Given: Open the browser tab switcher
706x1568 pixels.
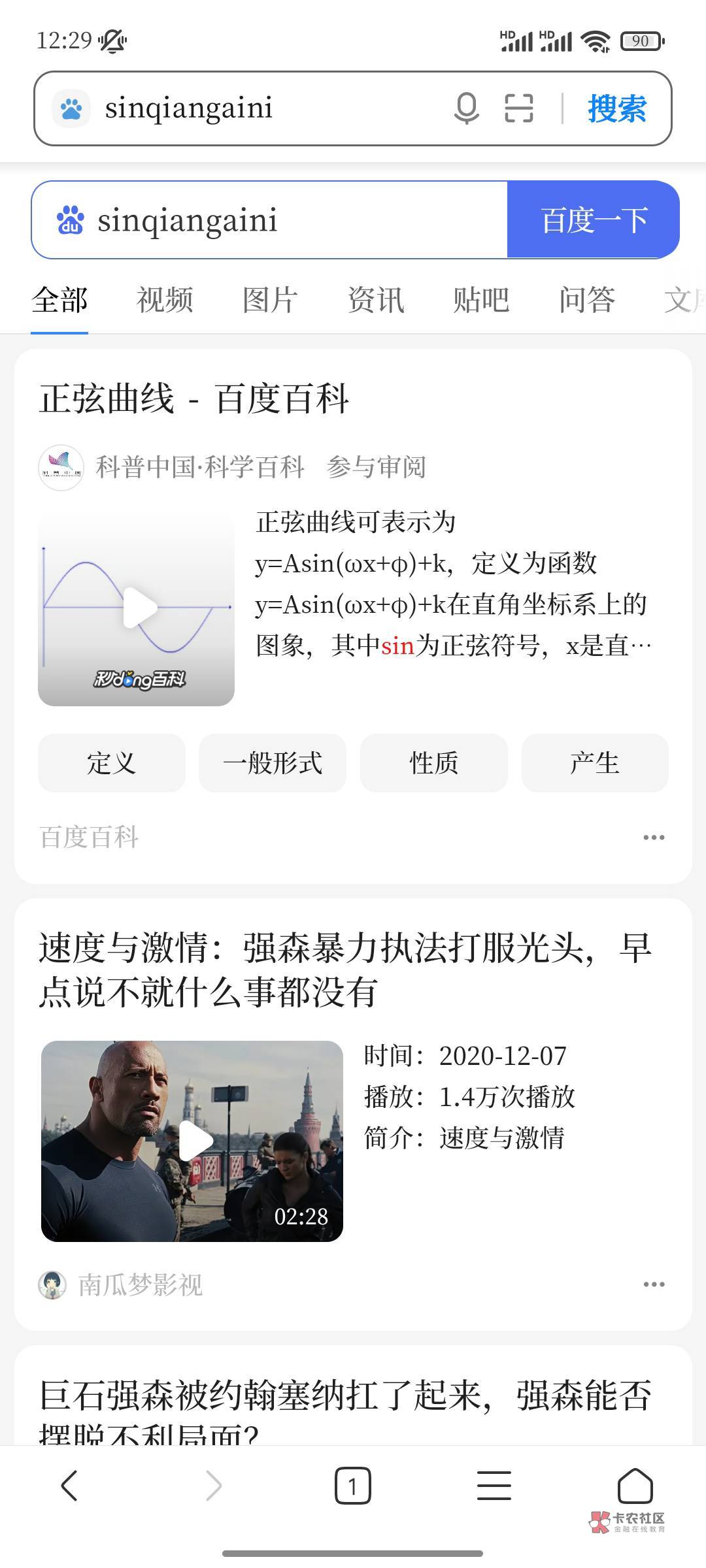Looking at the screenshot, I should [x=353, y=1486].
